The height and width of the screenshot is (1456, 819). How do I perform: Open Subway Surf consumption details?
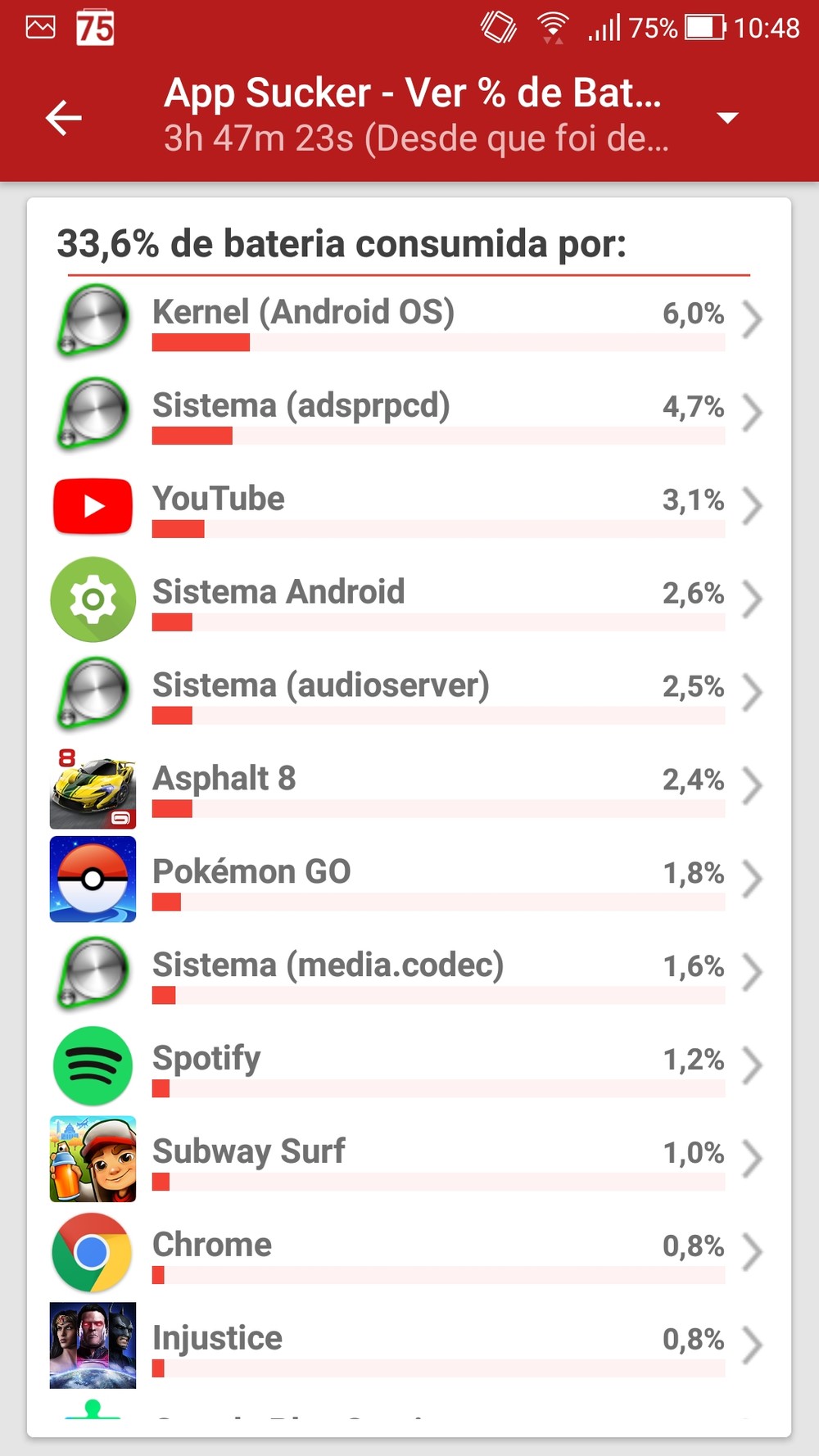coord(409,1159)
